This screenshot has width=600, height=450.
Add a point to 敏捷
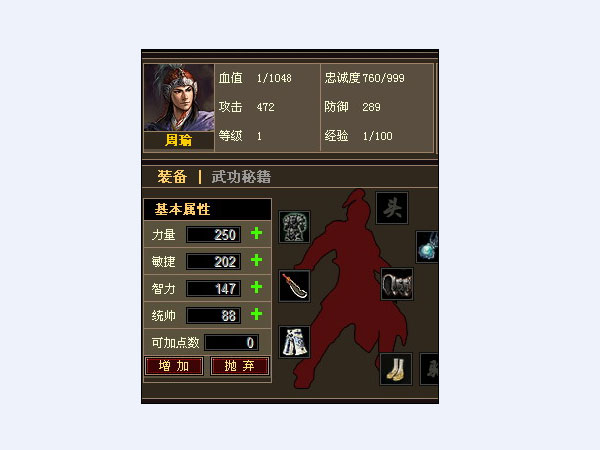tap(256, 261)
